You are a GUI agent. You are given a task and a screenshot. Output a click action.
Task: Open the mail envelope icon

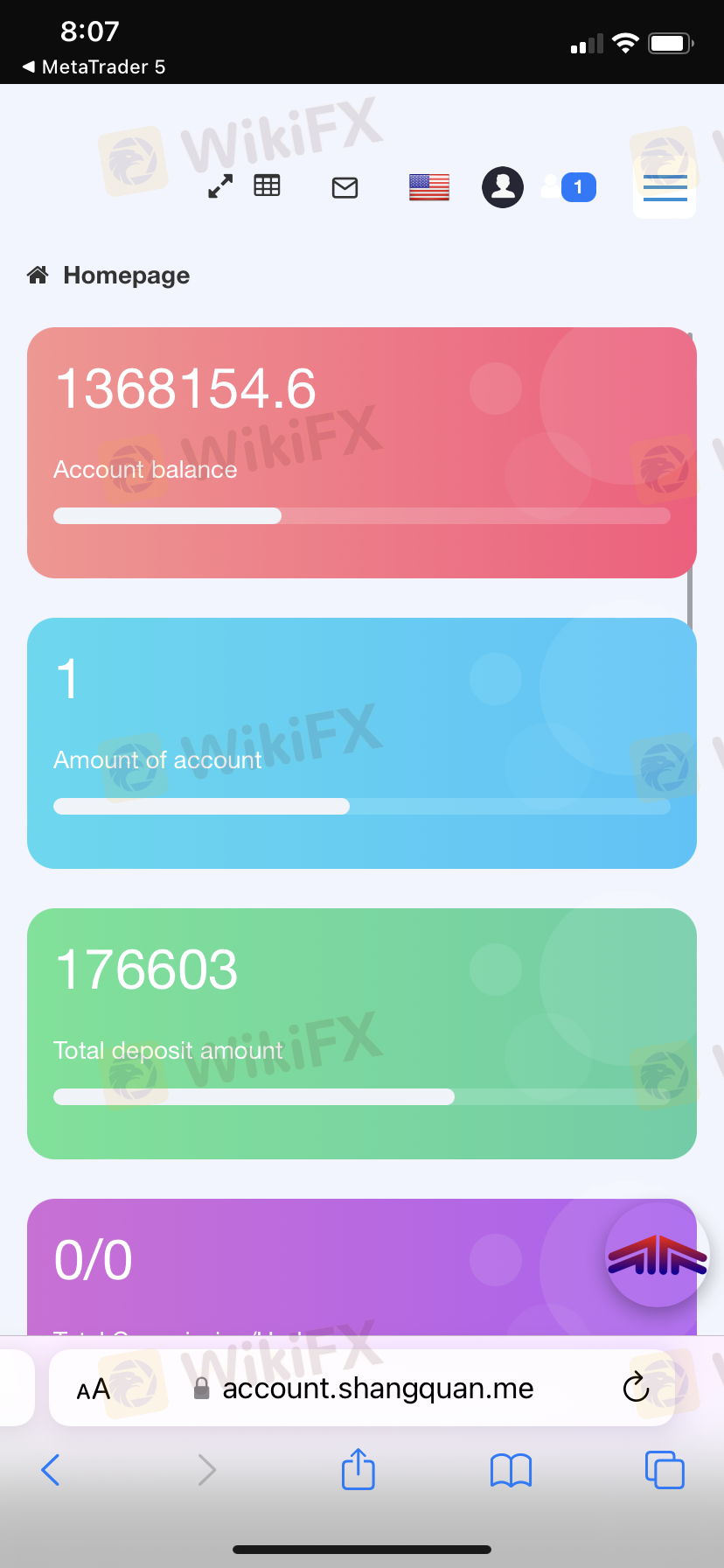(345, 187)
